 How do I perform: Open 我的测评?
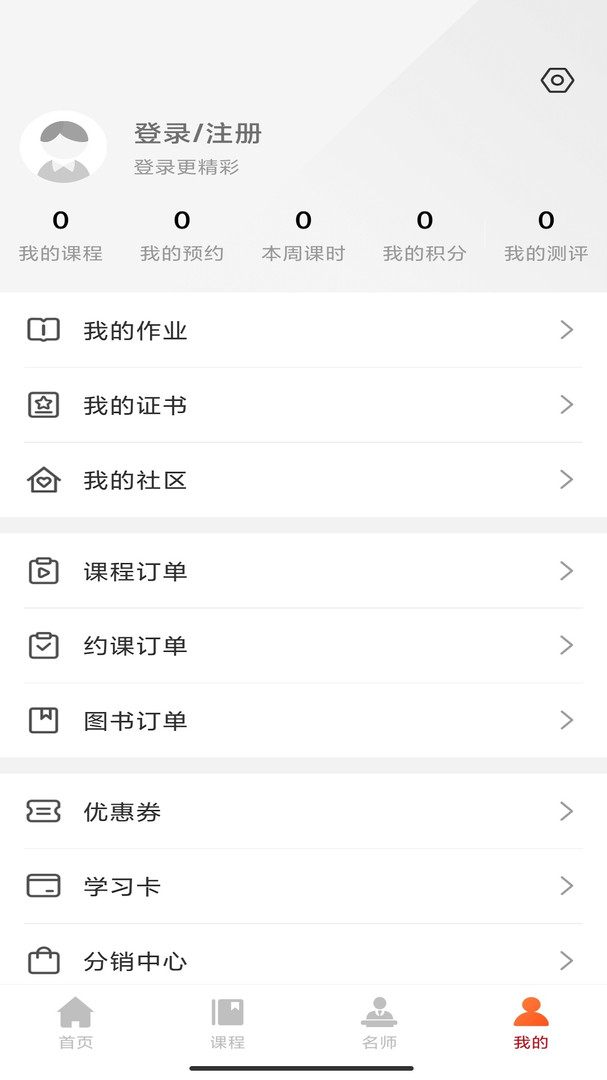(546, 236)
